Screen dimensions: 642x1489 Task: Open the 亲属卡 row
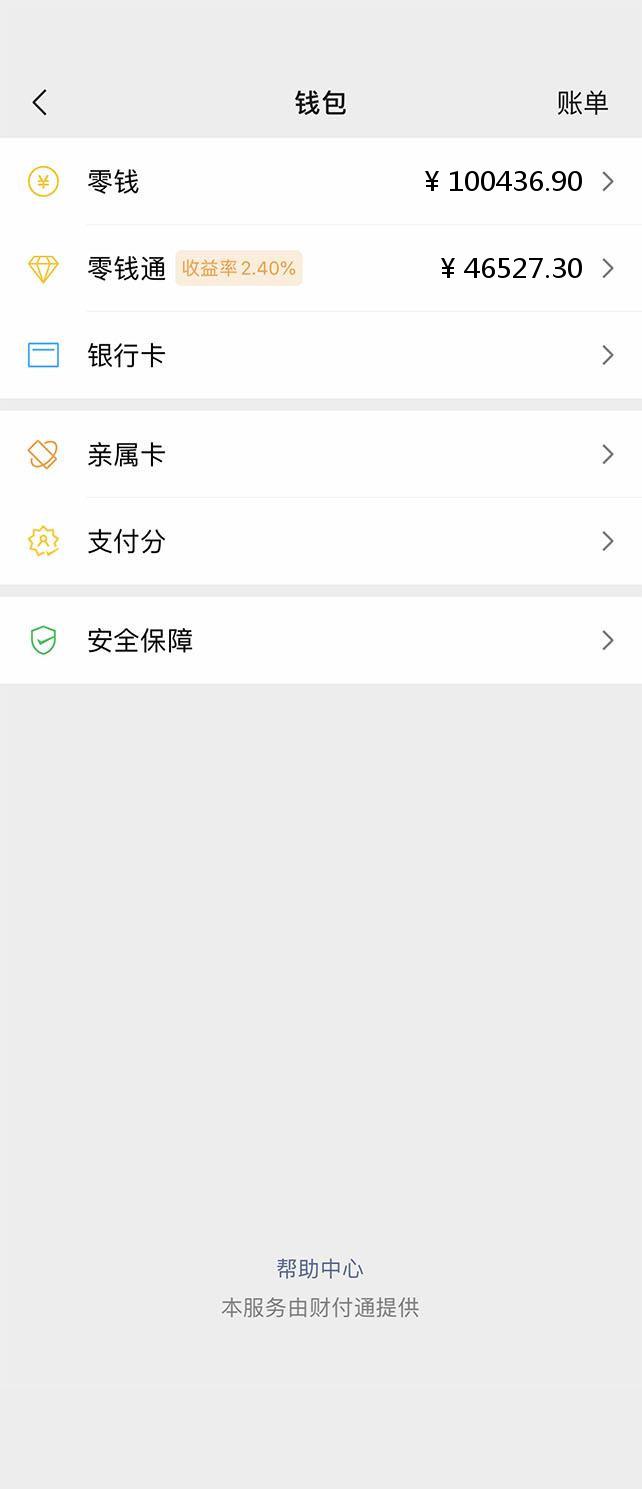(320, 455)
